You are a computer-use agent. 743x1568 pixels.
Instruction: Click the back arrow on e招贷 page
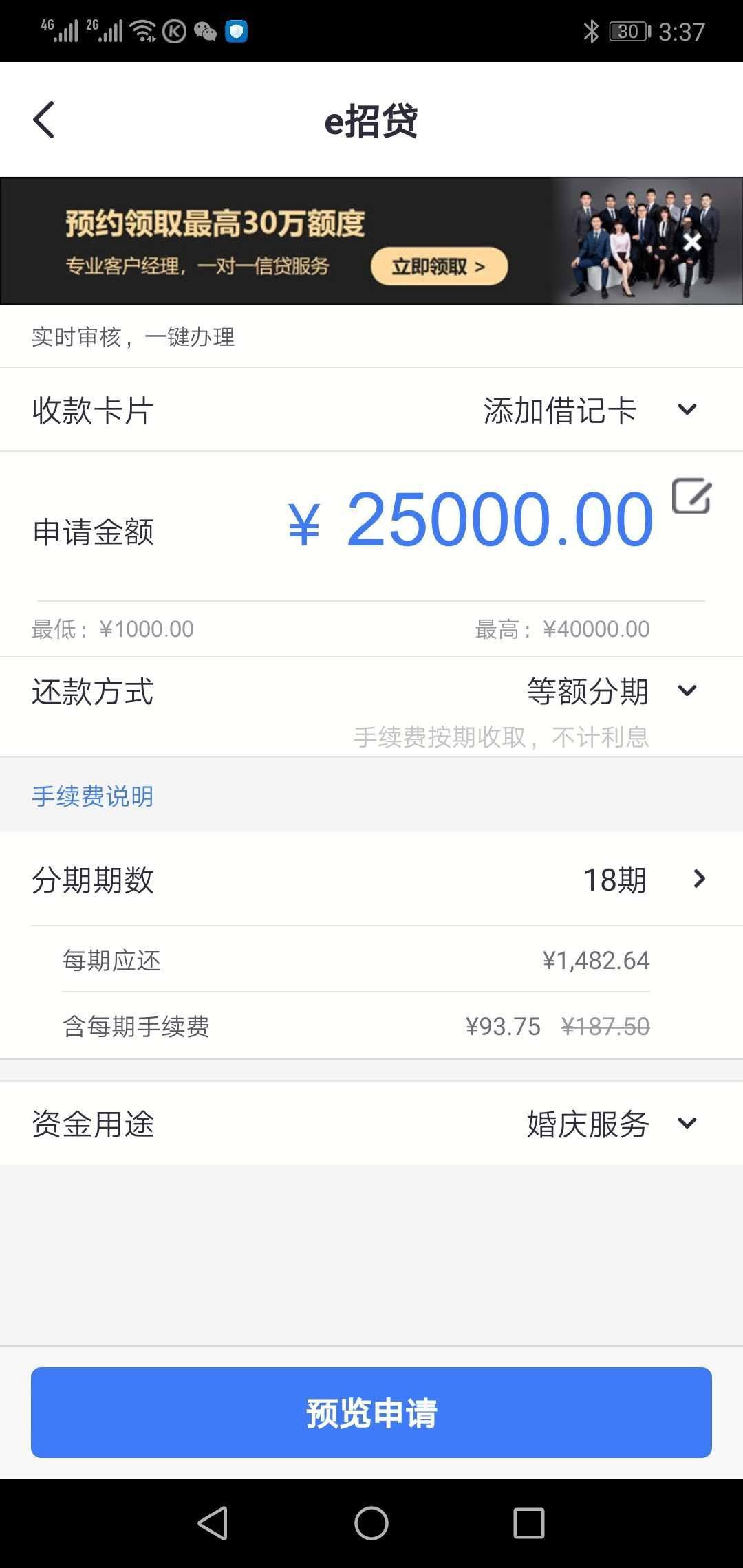pos(43,120)
